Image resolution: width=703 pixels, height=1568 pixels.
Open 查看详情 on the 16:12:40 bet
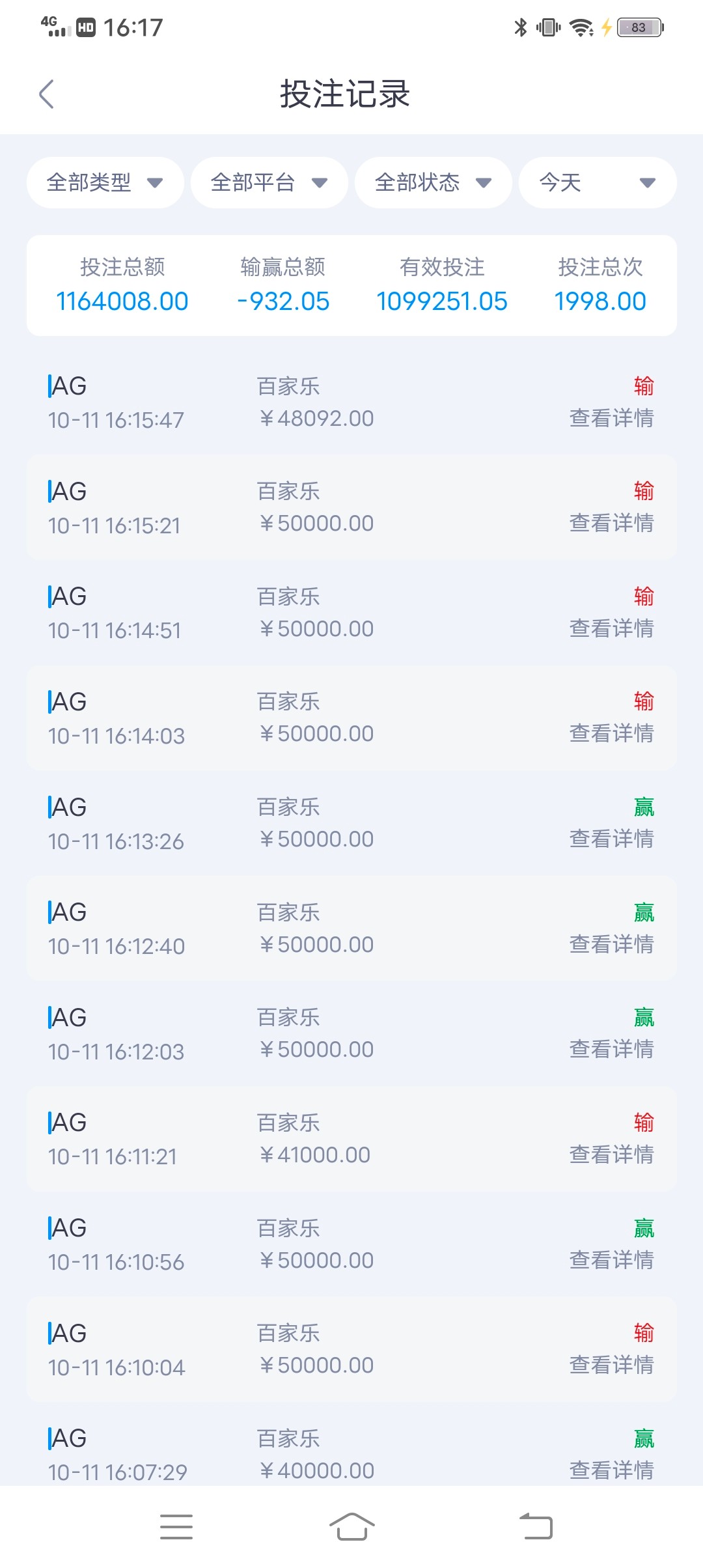[x=611, y=944]
